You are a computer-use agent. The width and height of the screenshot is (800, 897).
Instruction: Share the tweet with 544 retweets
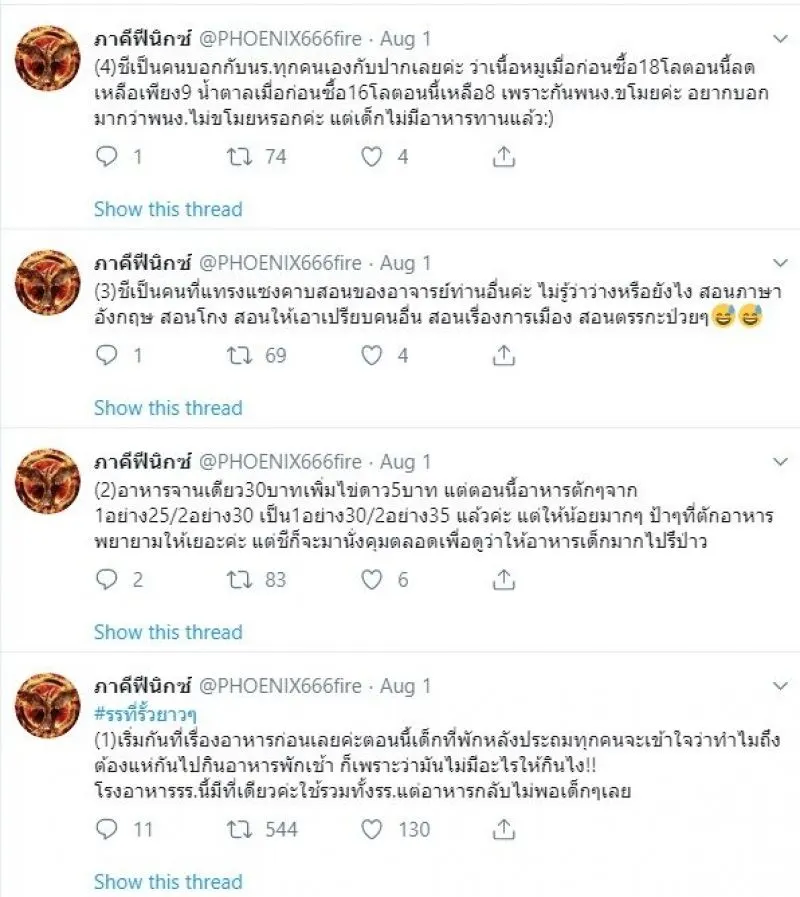click(x=505, y=829)
